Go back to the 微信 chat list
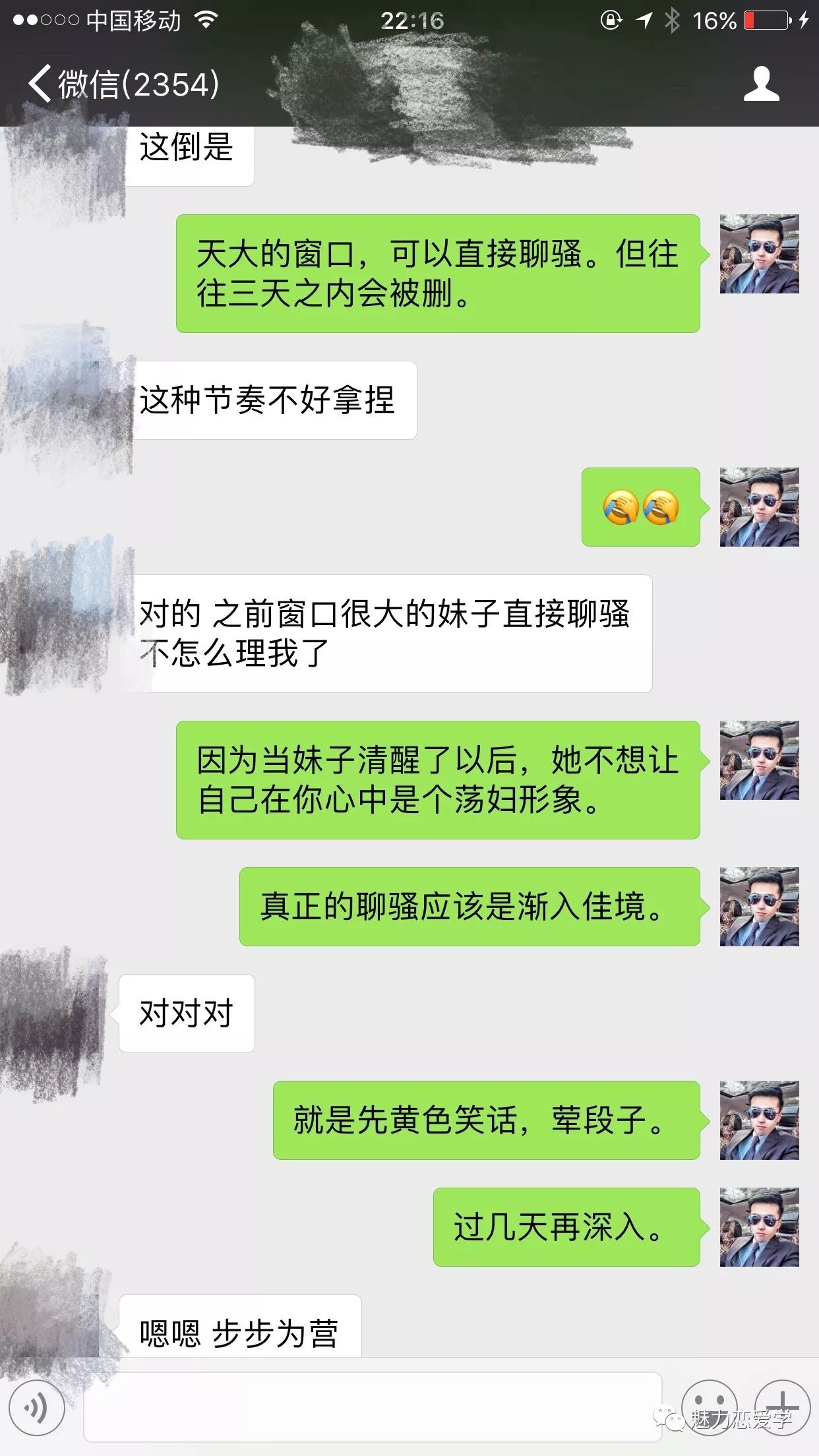819x1456 pixels. point(122,84)
